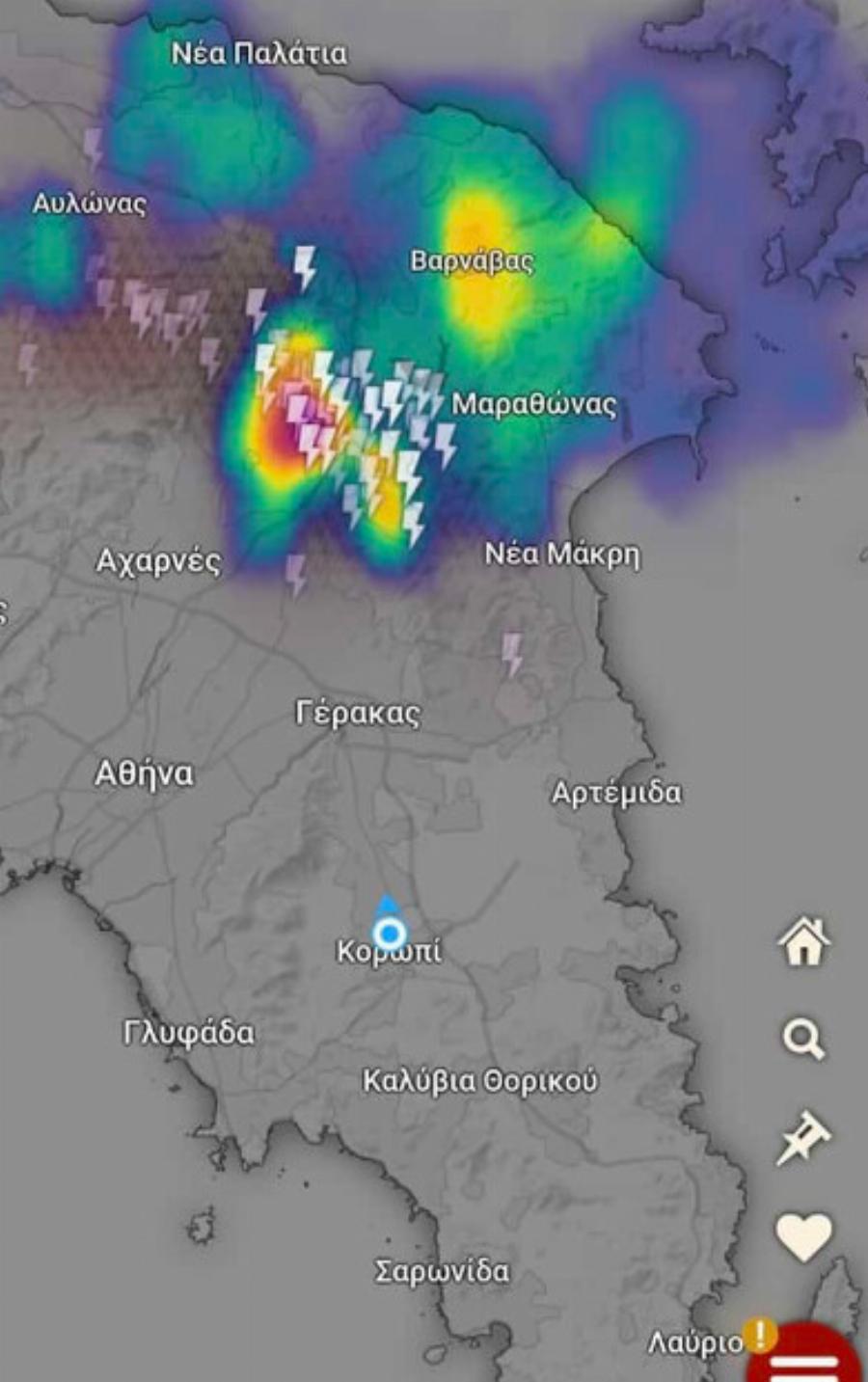
Task: Open the search magnifier
Action: click(x=802, y=1040)
